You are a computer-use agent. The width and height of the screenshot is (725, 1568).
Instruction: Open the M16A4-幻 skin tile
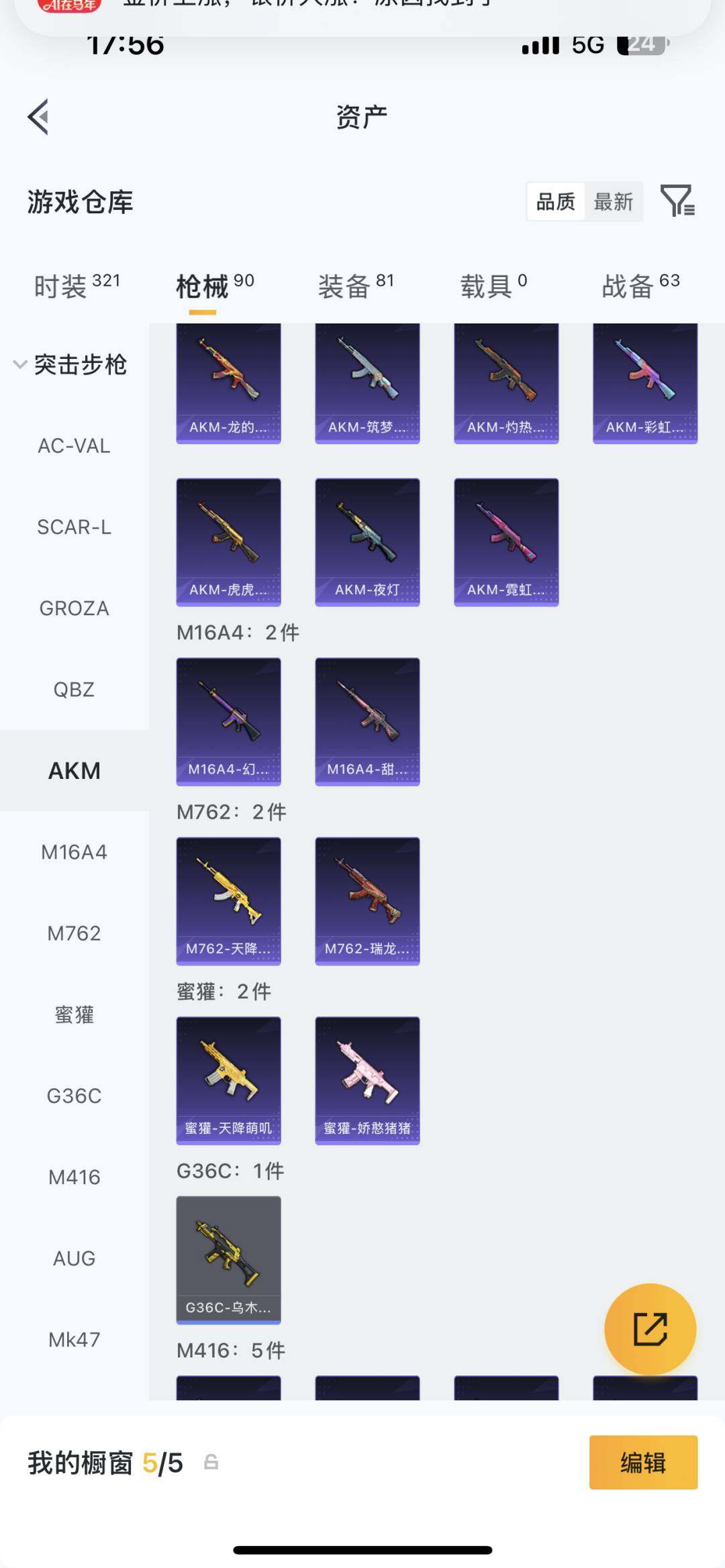[228, 721]
